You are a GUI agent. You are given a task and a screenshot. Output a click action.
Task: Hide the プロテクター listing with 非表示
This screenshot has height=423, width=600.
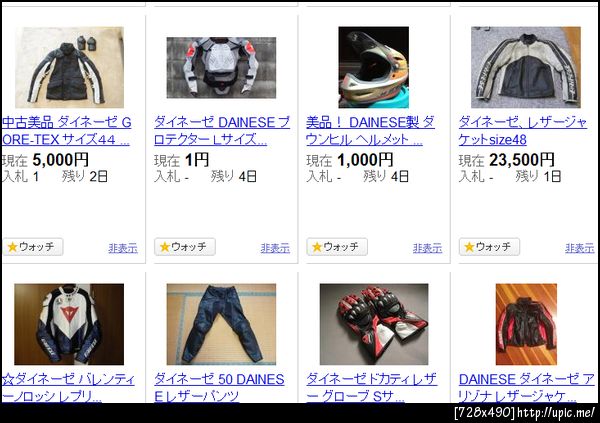pos(275,248)
